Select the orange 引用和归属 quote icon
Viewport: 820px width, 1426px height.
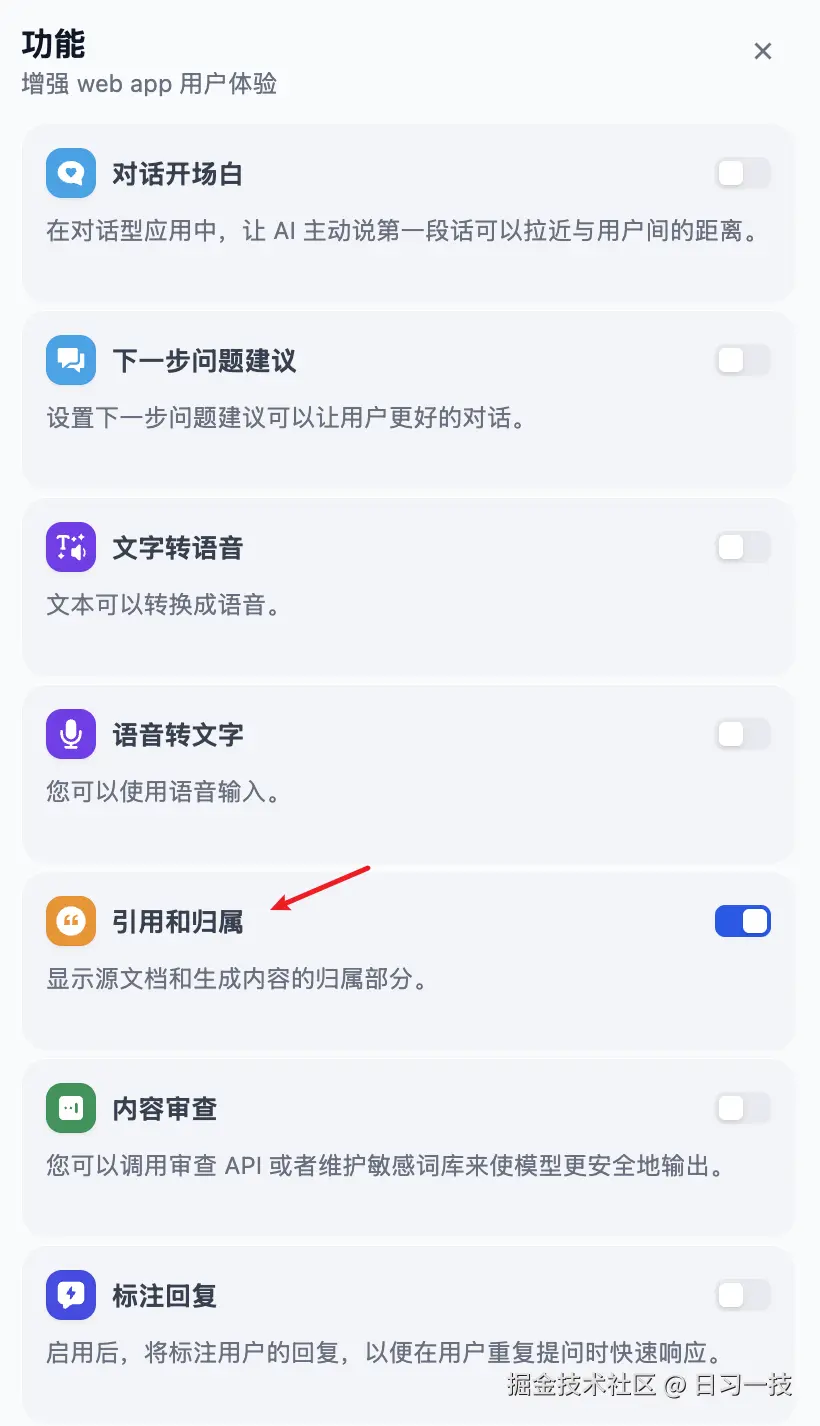tap(70, 921)
